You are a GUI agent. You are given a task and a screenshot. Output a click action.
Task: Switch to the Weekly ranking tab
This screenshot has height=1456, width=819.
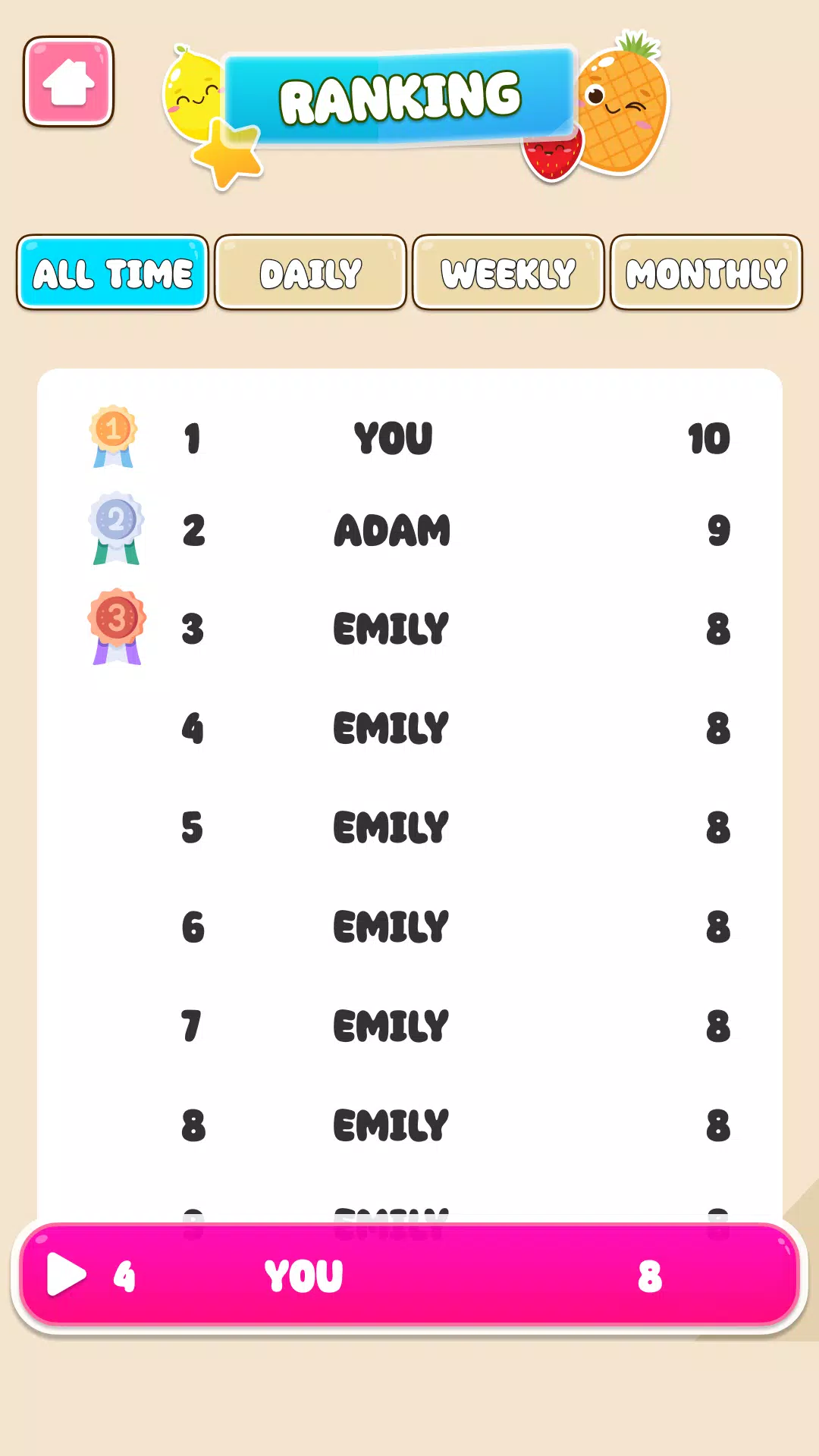(508, 272)
